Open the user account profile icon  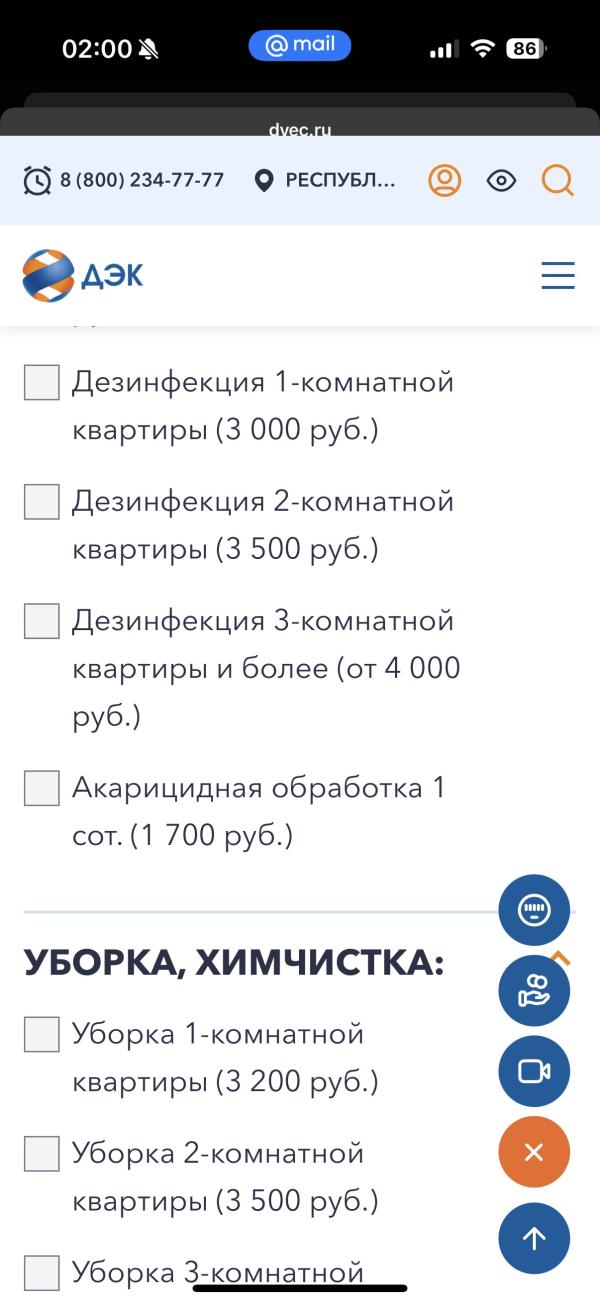(x=444, y=181)
